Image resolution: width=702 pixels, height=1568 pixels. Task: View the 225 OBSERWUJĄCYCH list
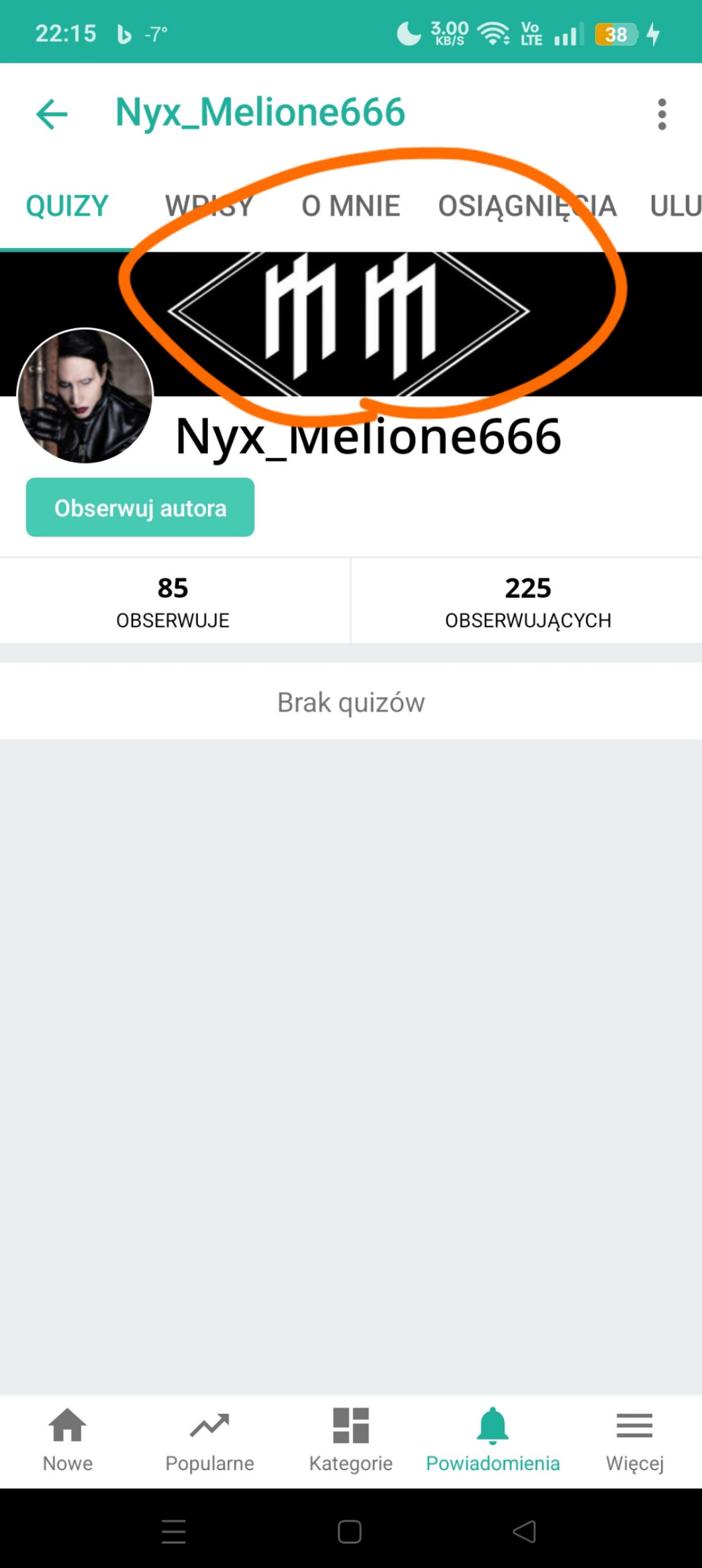click(528, 601)
